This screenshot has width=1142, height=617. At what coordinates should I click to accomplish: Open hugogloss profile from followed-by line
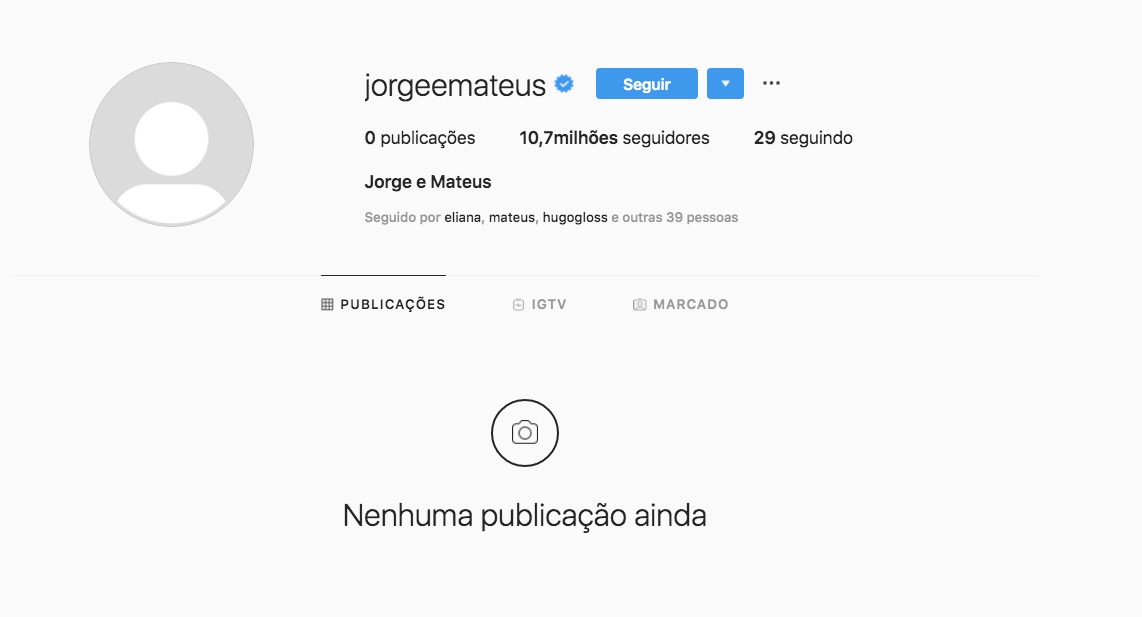575,217
